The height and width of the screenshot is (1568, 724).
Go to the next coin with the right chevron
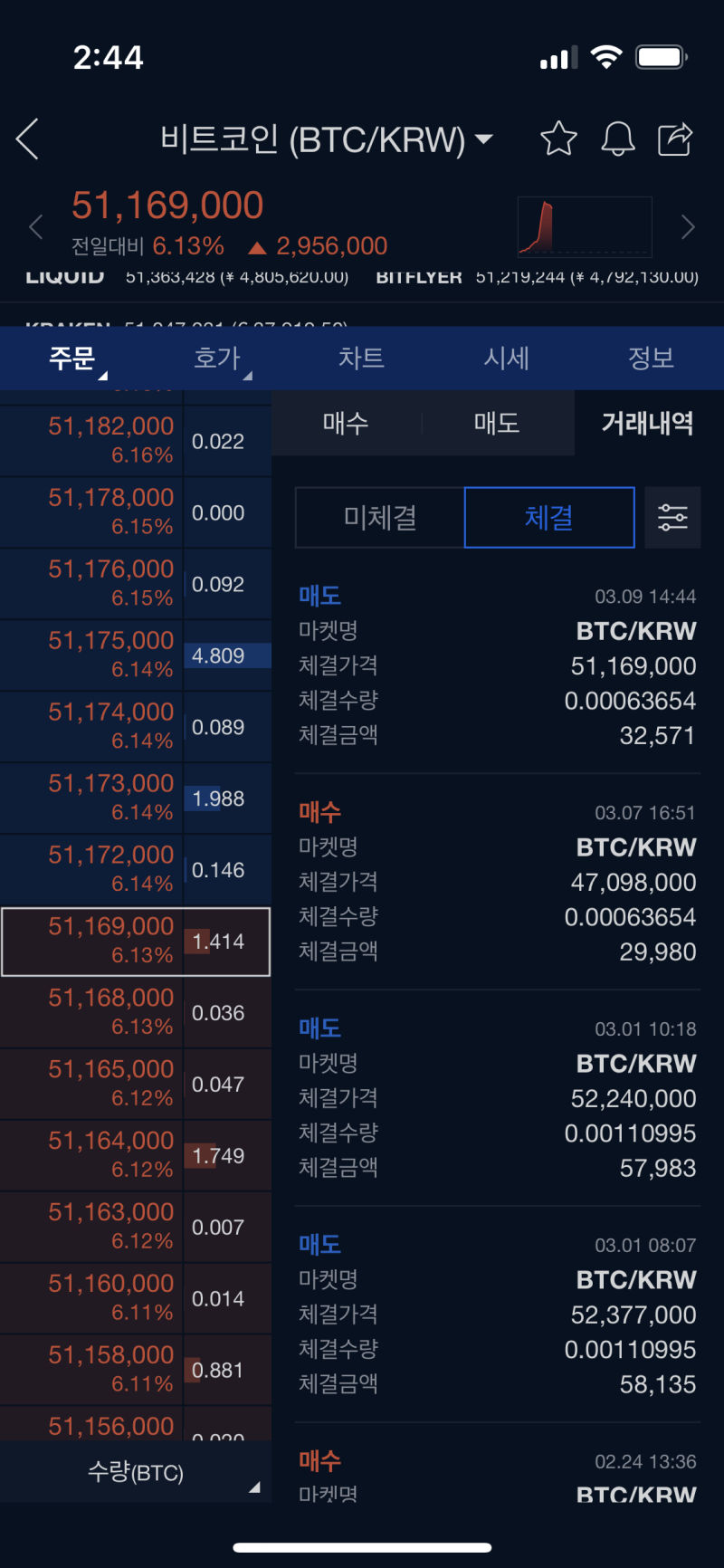pyautogui.click(x=688, y=227)
